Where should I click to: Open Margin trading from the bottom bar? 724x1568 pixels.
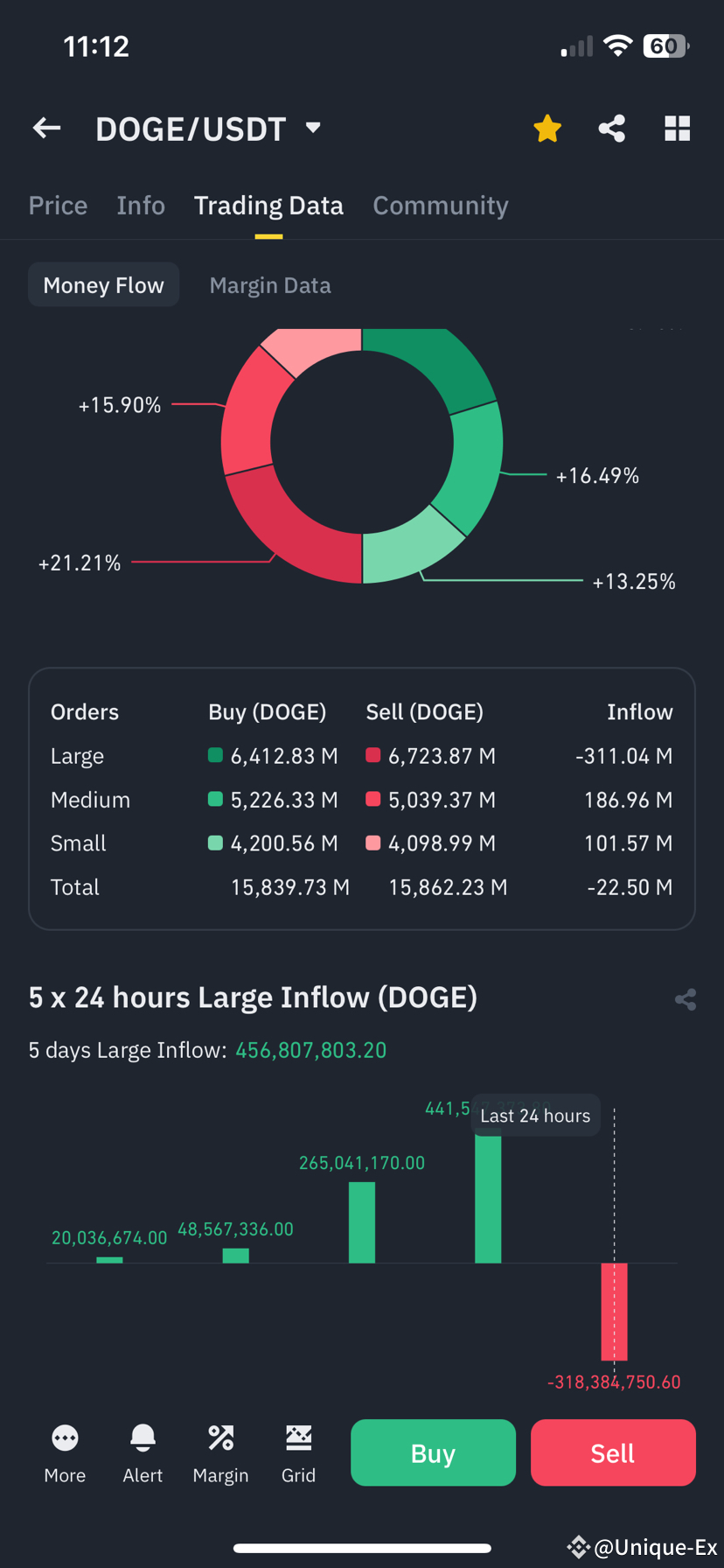(220, 1451)
